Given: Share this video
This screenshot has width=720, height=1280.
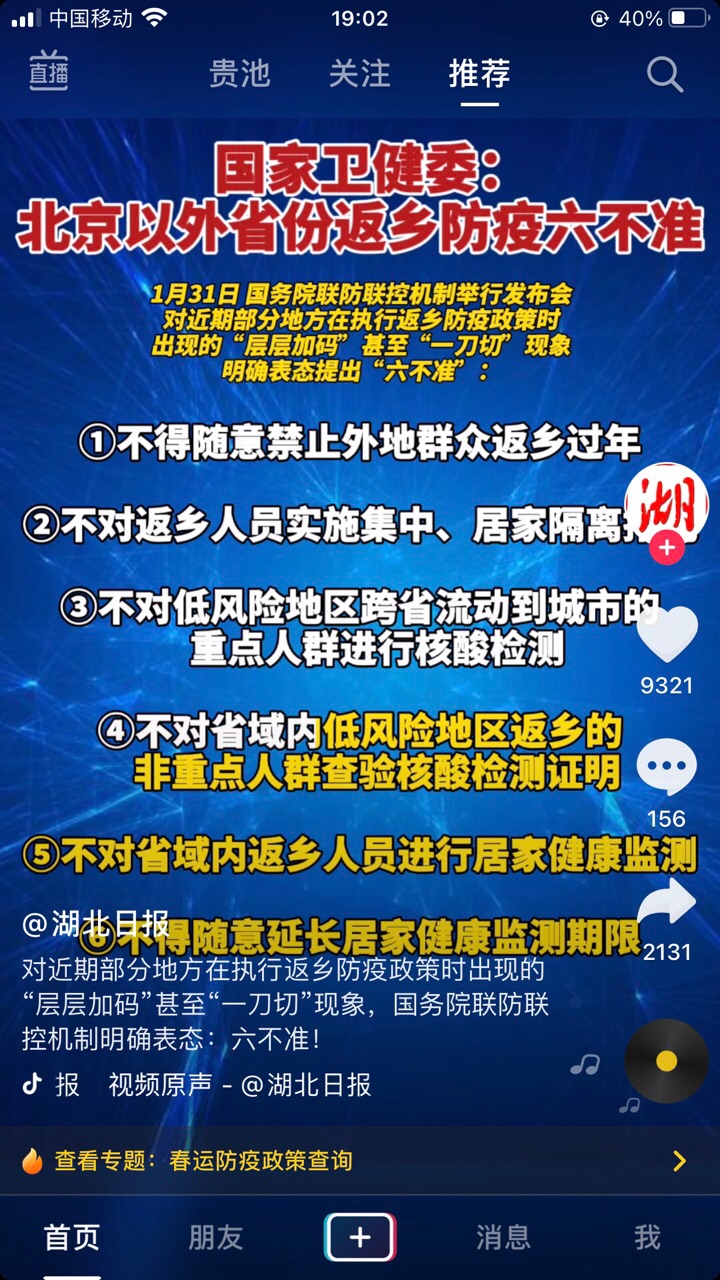Looking at the screenshot, I should (x=666, y=902).
